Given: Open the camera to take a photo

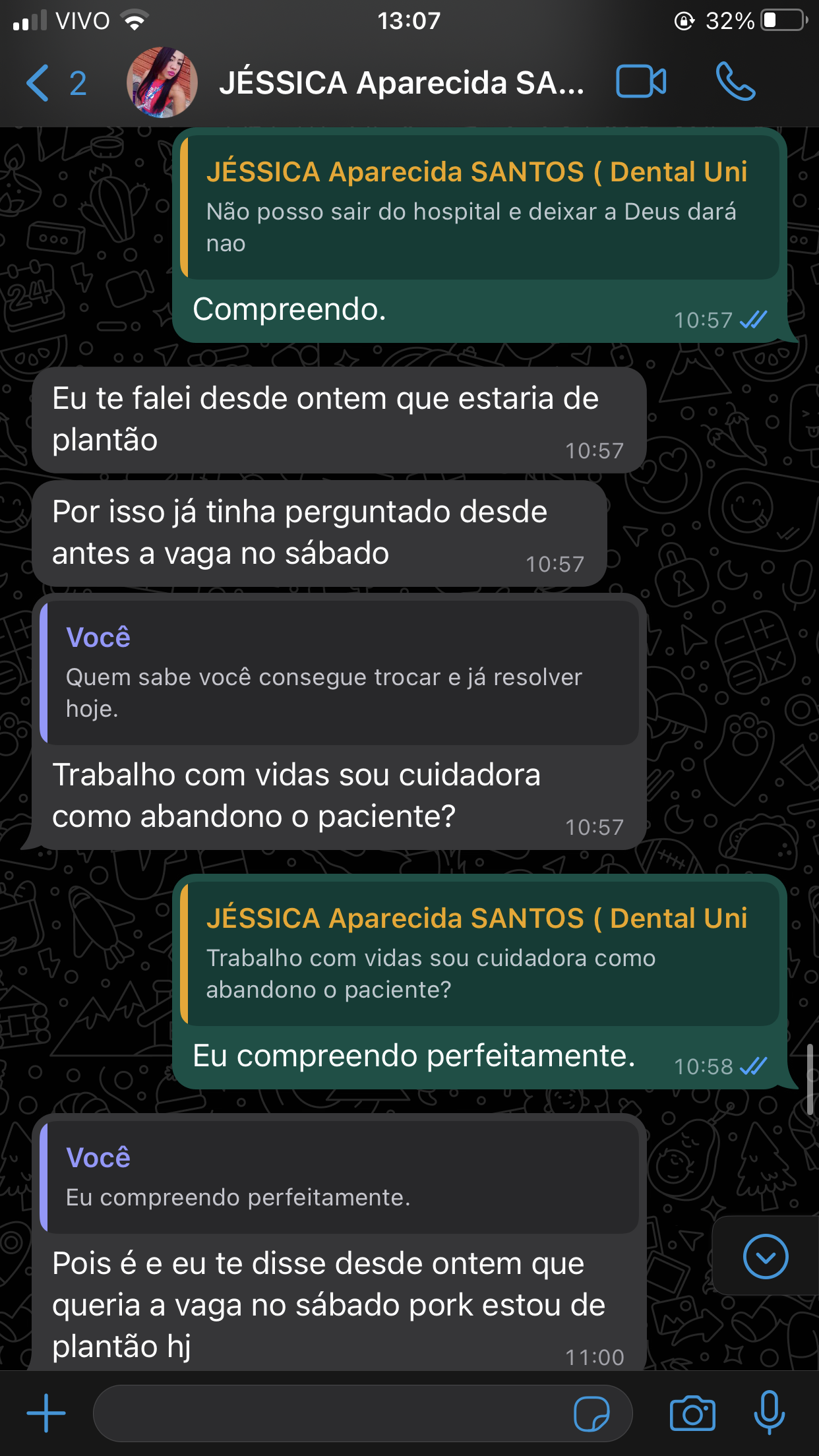Looking at the screenshot, I should [x=692, y=1413].
